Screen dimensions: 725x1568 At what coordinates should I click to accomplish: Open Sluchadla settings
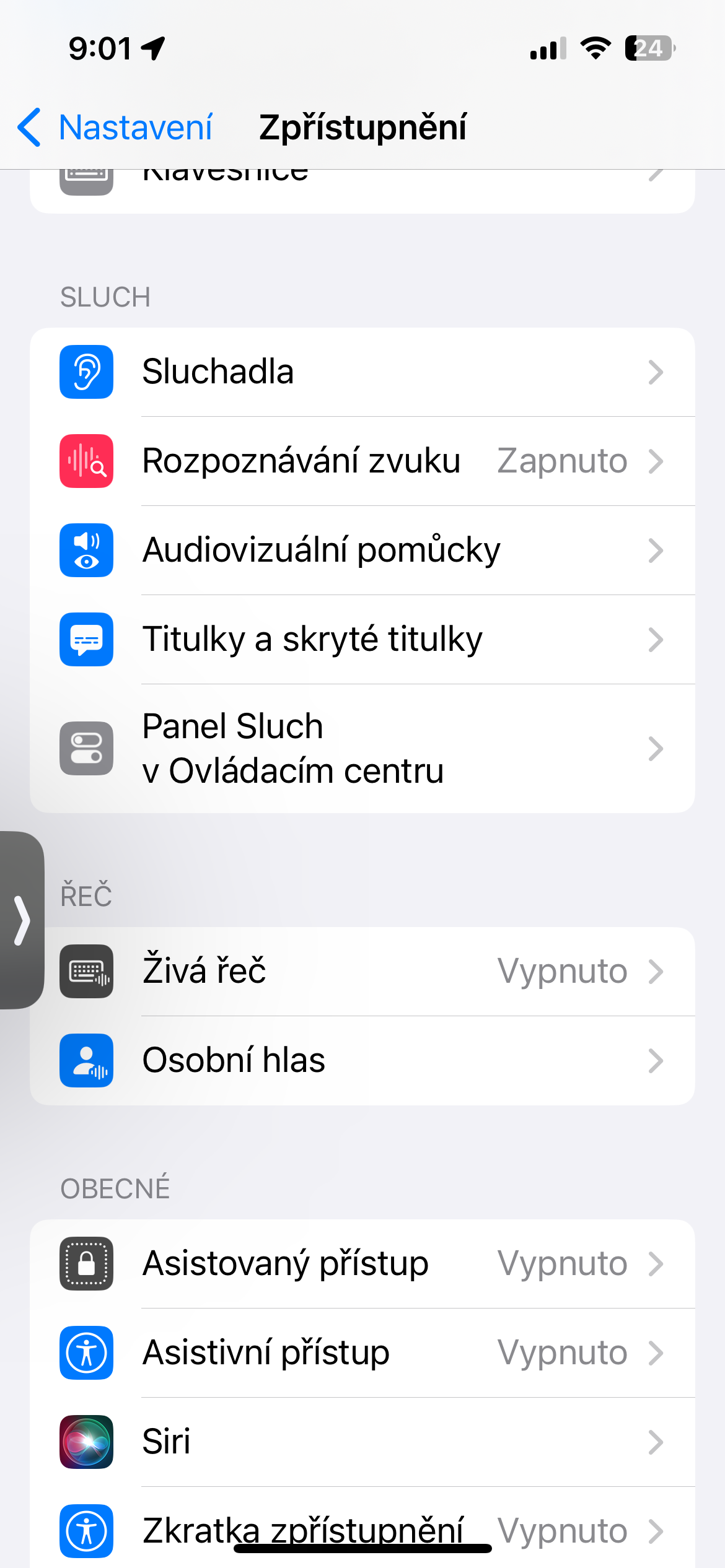(362, 372)
